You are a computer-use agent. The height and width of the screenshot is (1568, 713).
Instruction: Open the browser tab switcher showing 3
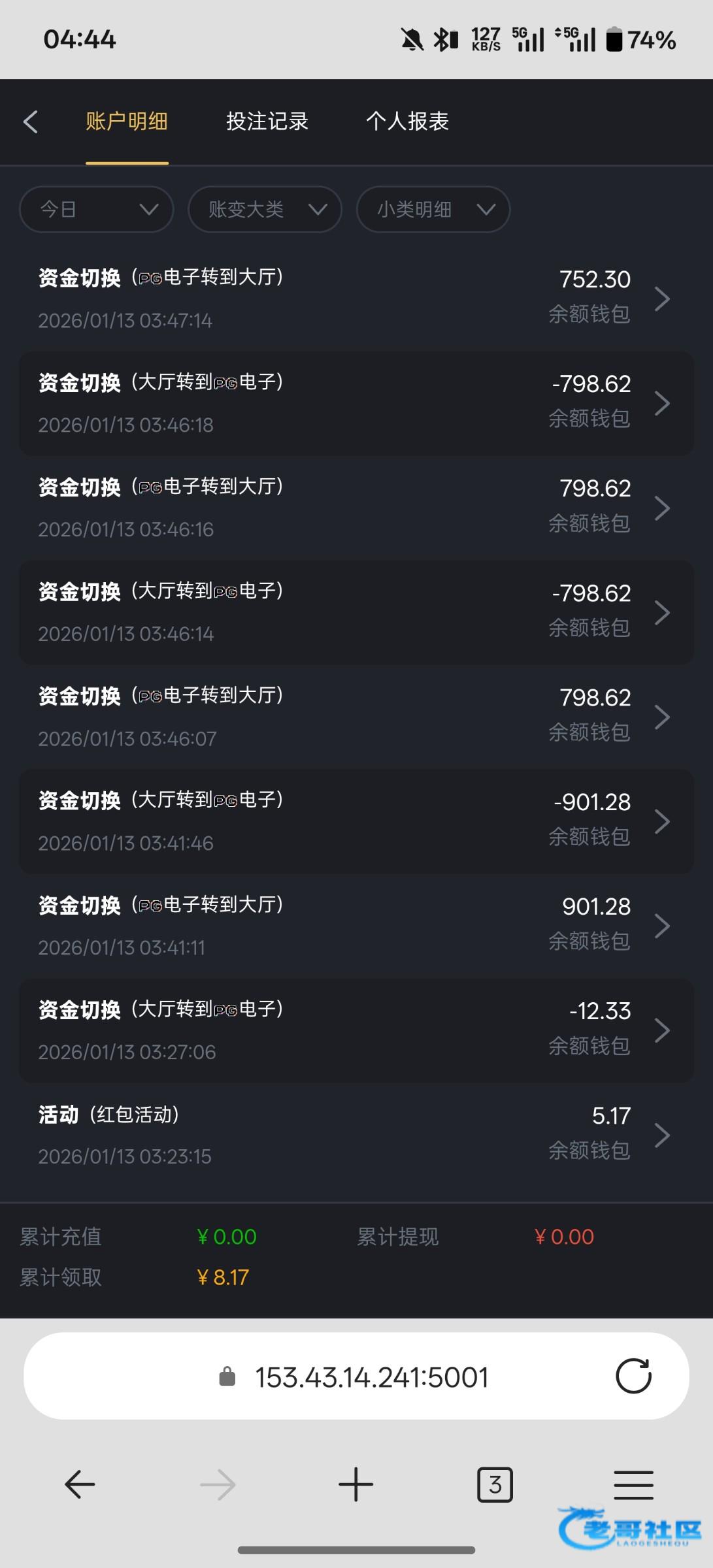pyautogui.click(x=495, y=1484)
